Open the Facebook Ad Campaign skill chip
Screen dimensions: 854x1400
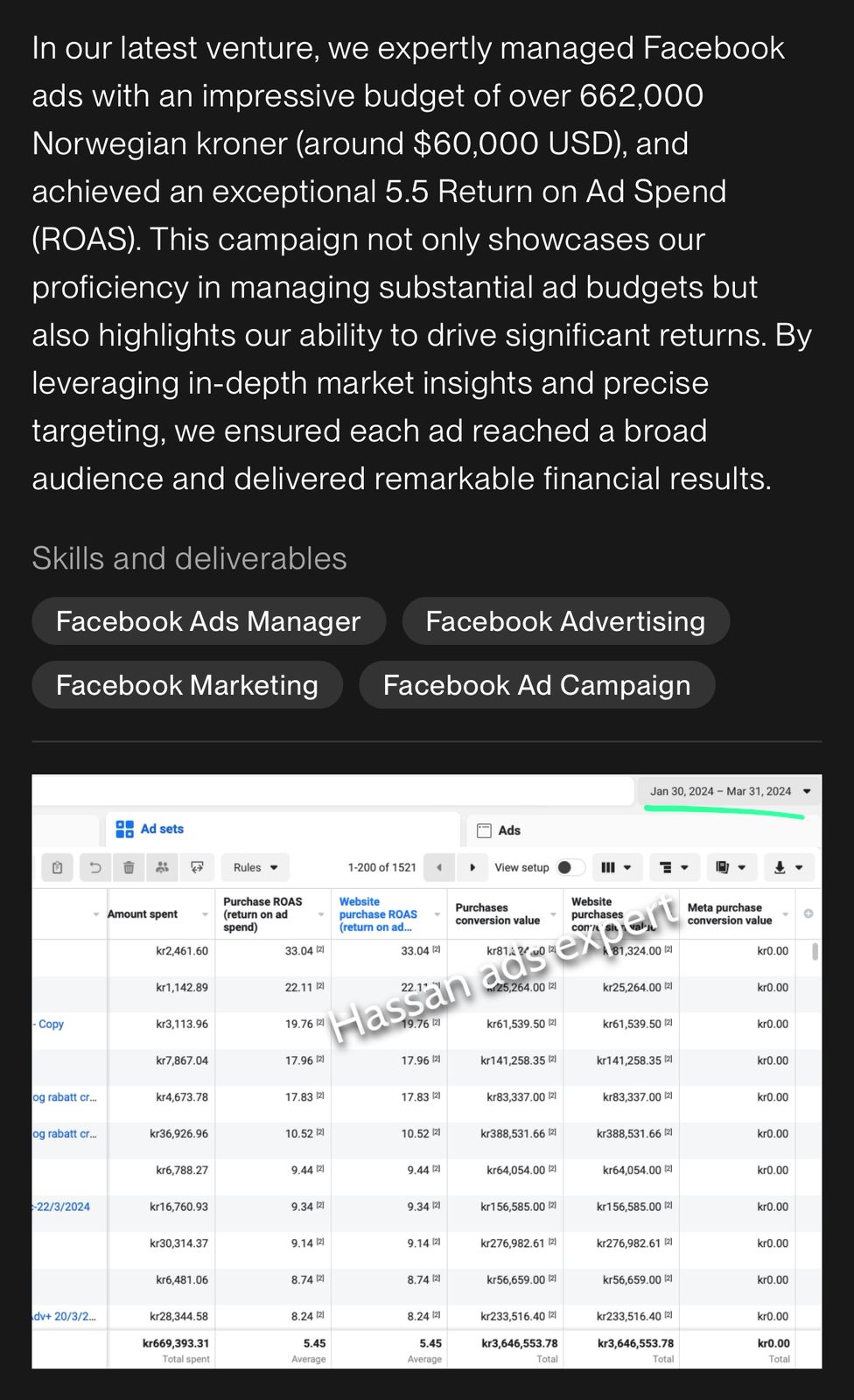(x=536, y=685)
